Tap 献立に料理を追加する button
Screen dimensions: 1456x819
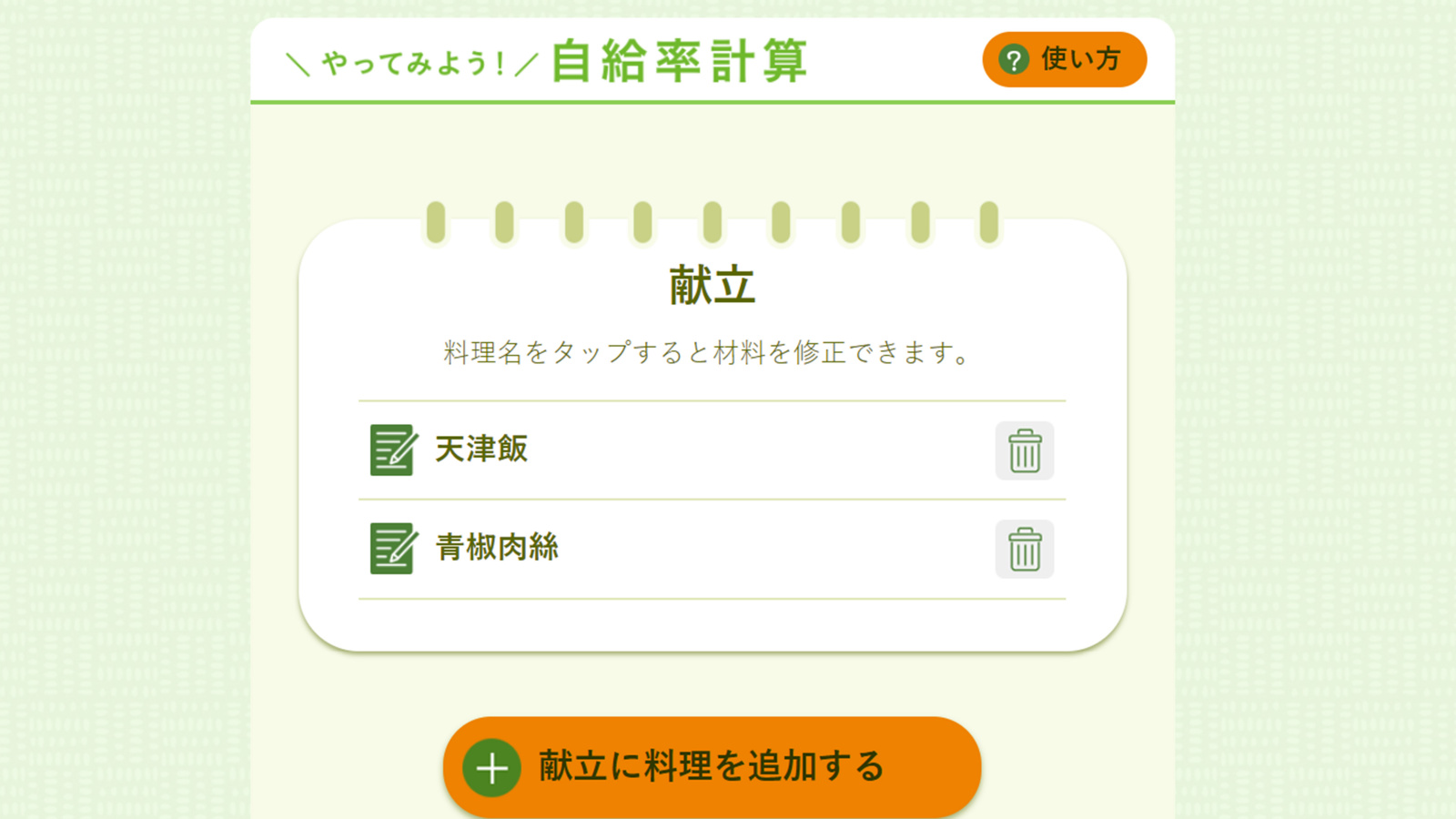click(x=712, y=766)
